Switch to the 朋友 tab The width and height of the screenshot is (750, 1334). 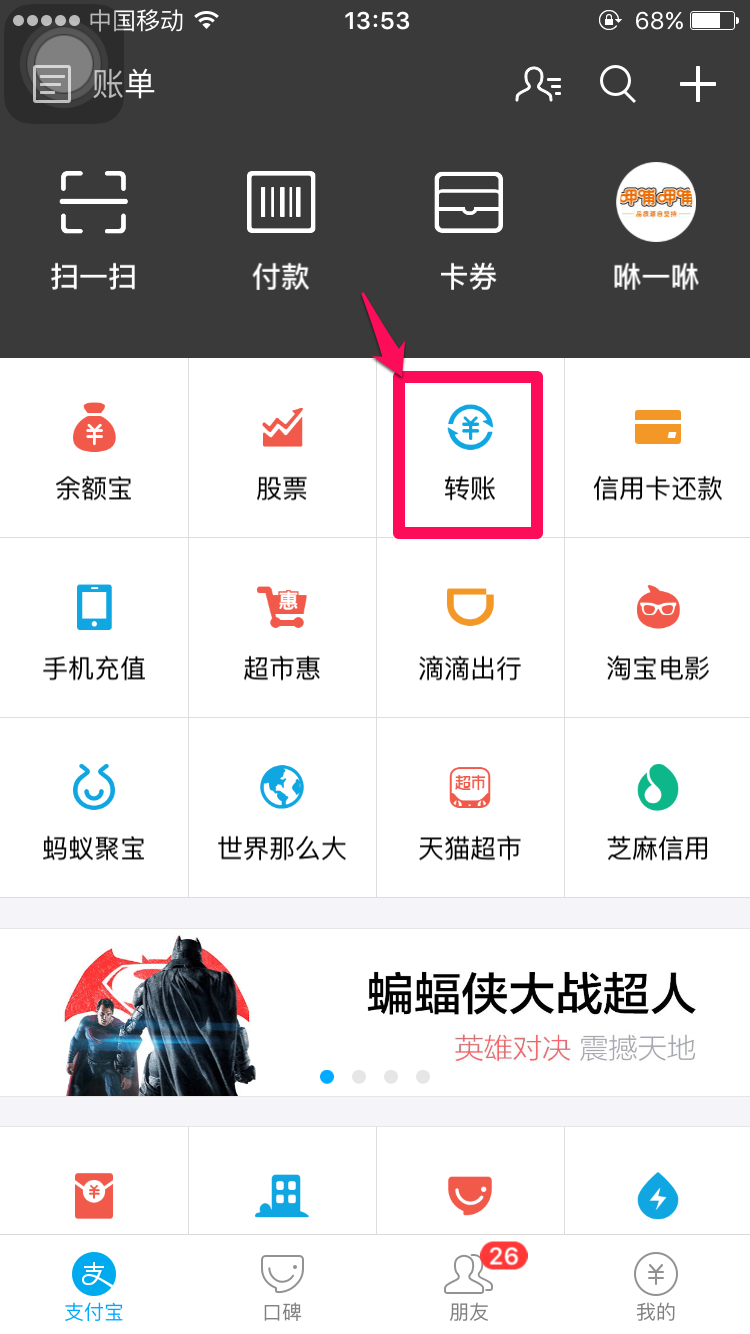(469, 1286)
